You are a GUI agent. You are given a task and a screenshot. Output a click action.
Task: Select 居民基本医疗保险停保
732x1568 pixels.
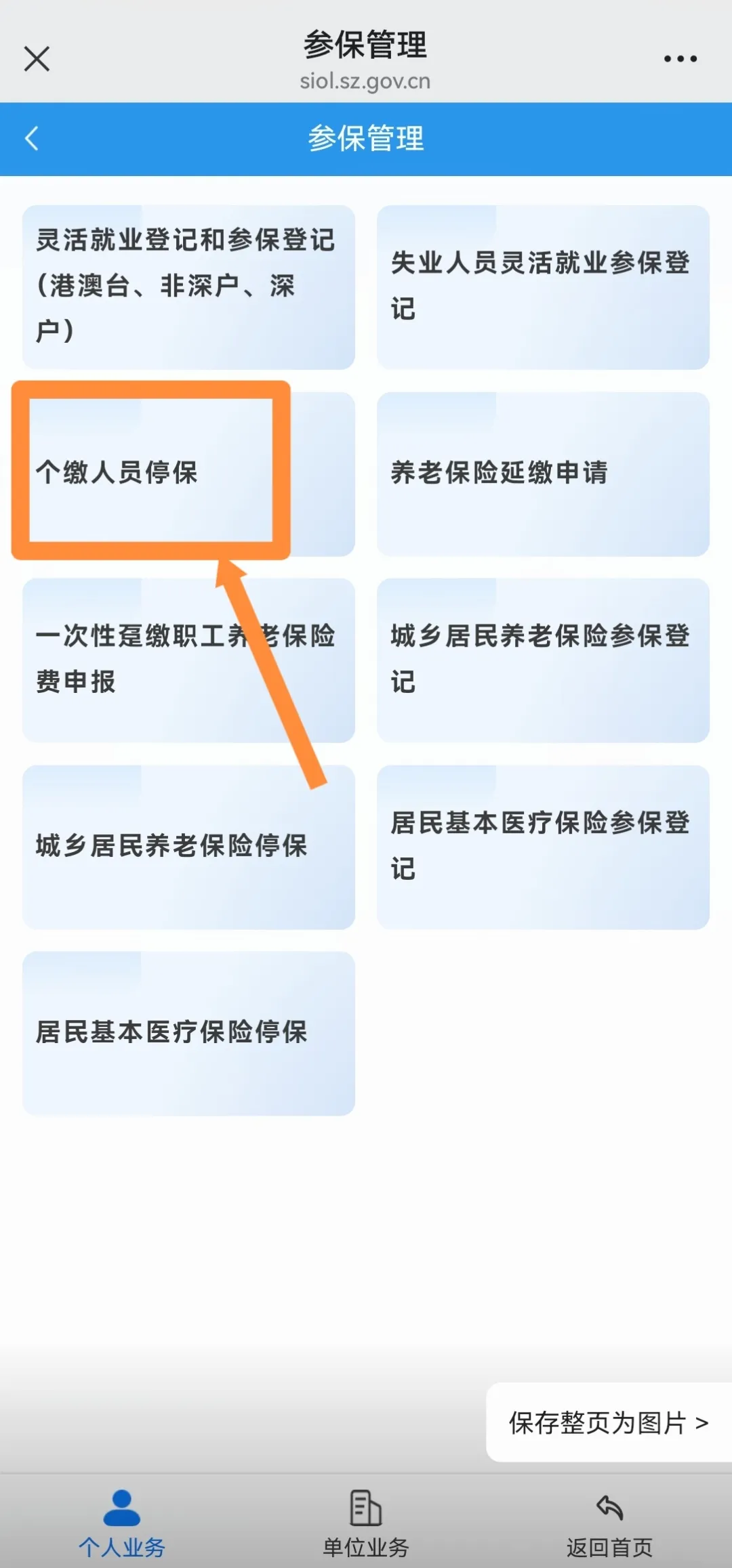[x=188, y=1034]
